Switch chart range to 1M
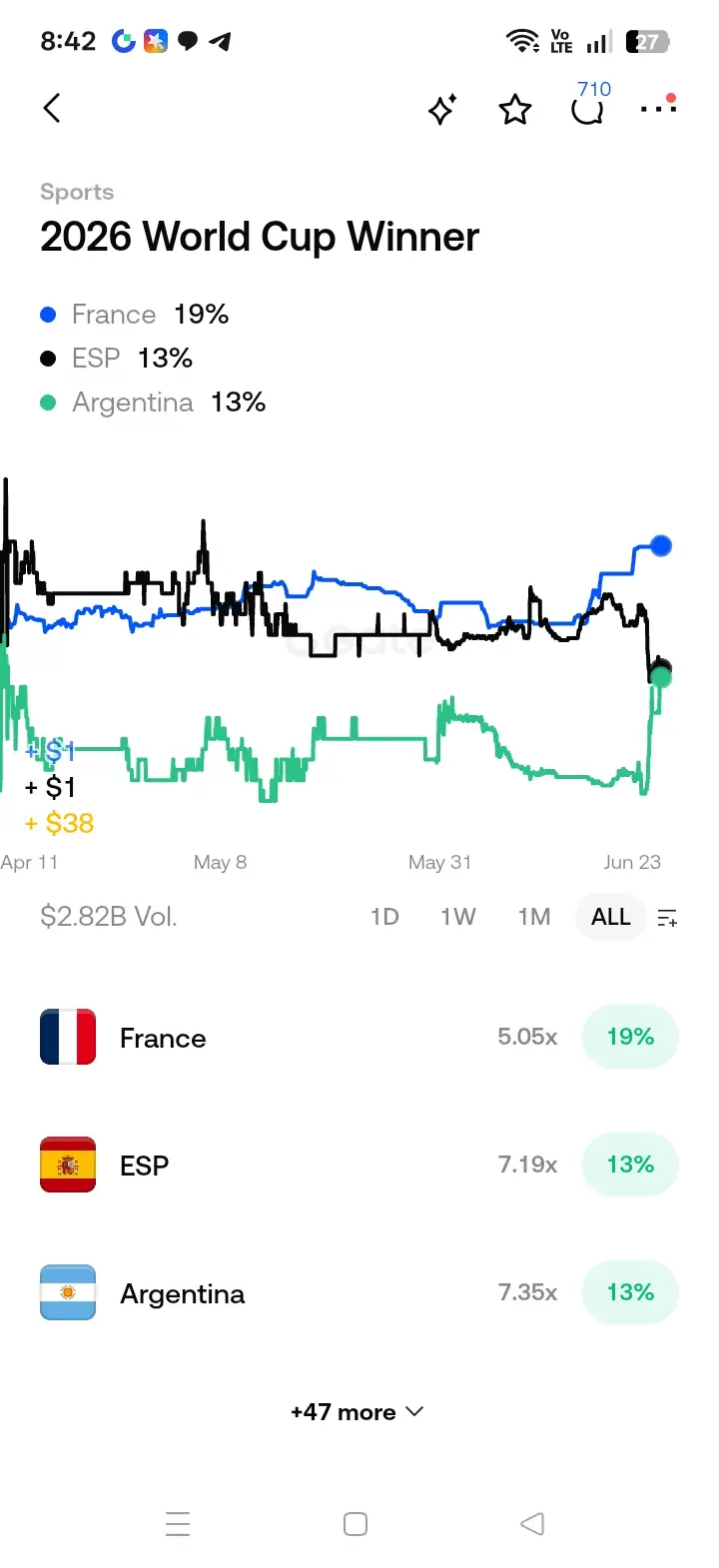The image size is (719, 1568). pos(534,917)
